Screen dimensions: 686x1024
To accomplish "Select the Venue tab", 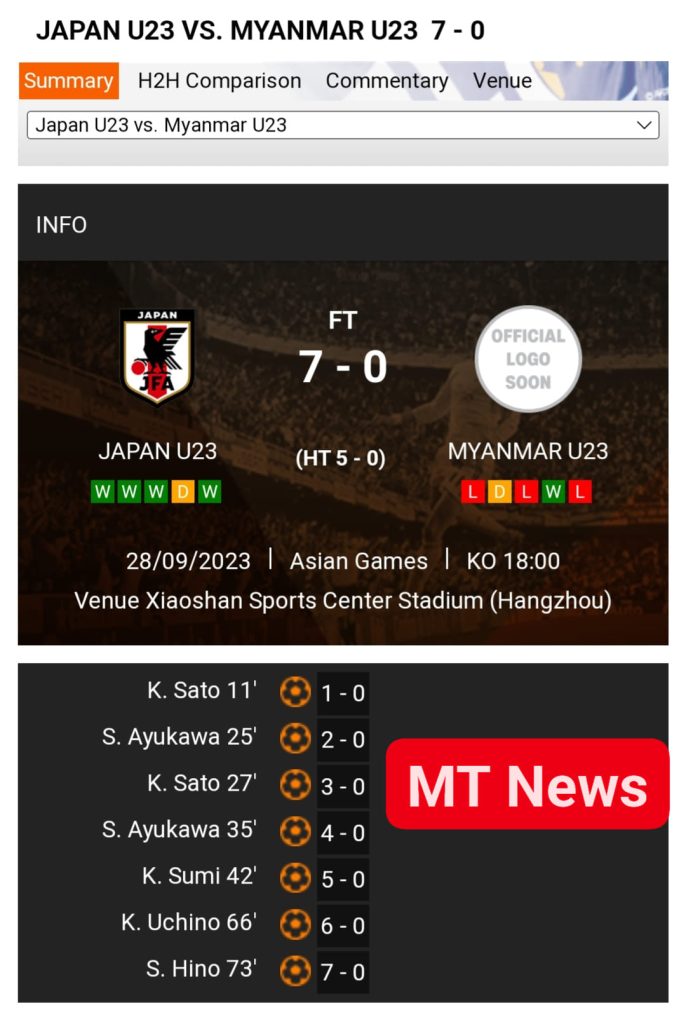I will [502, 81].
